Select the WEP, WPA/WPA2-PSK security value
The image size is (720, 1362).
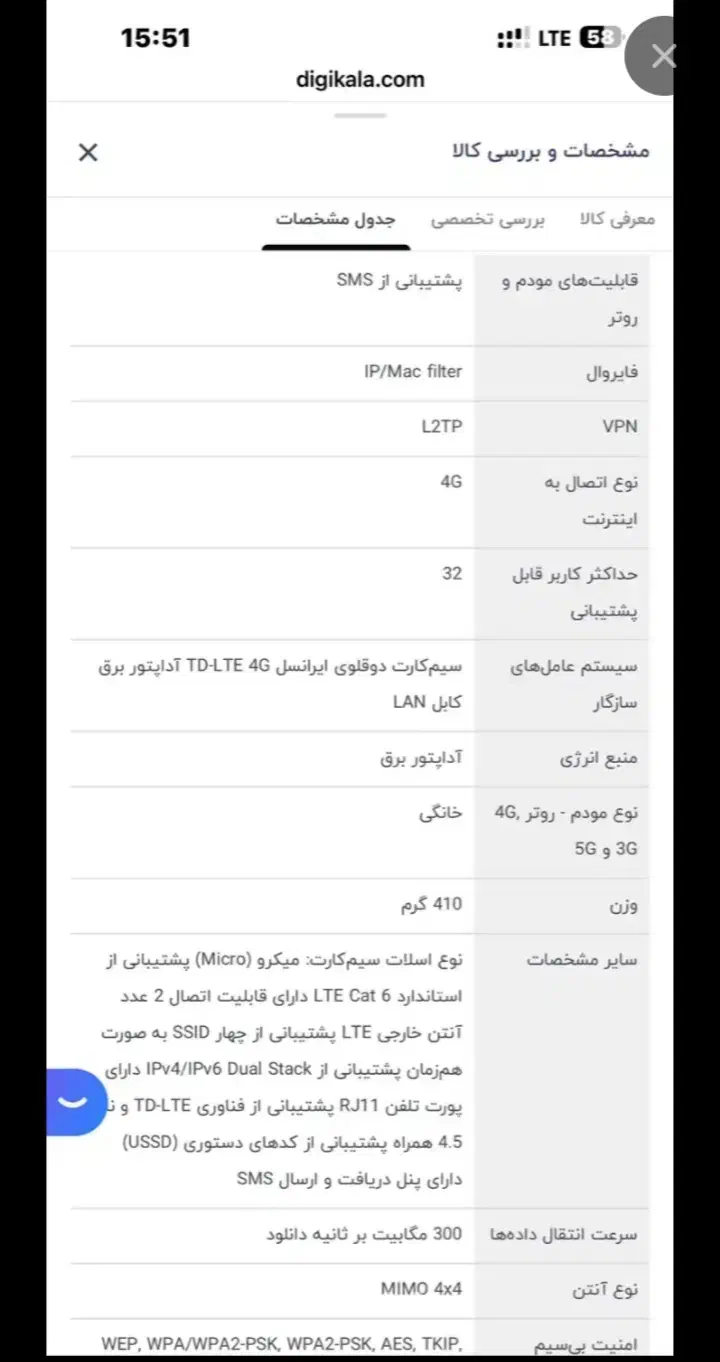pos(280,1343)
